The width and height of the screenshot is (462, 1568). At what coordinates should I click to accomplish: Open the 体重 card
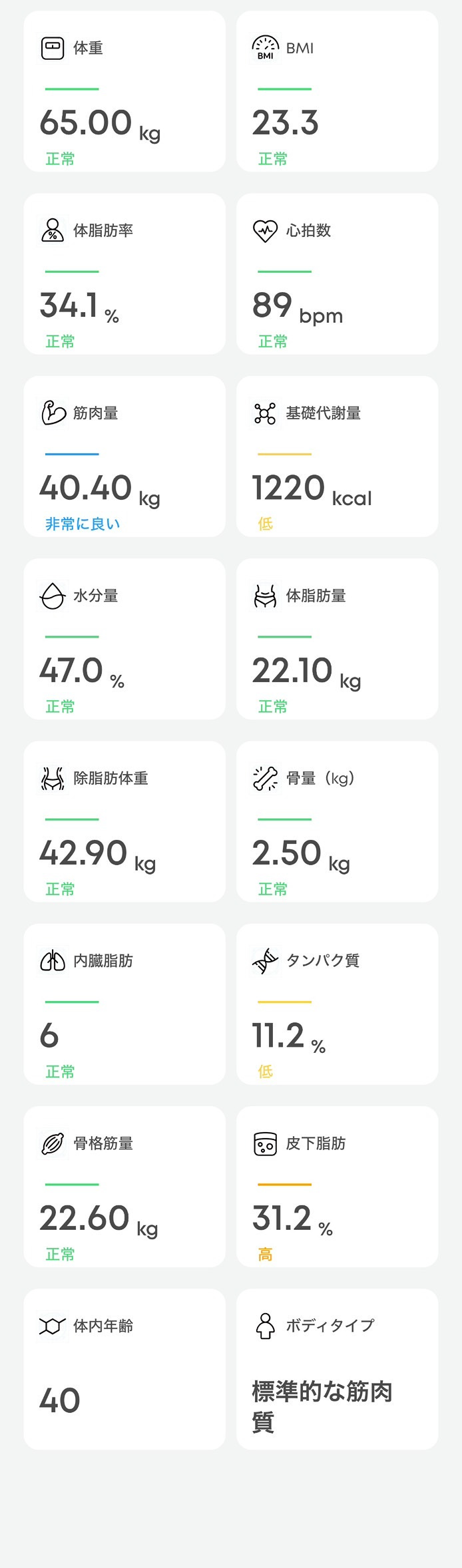(x=124, y=91)
